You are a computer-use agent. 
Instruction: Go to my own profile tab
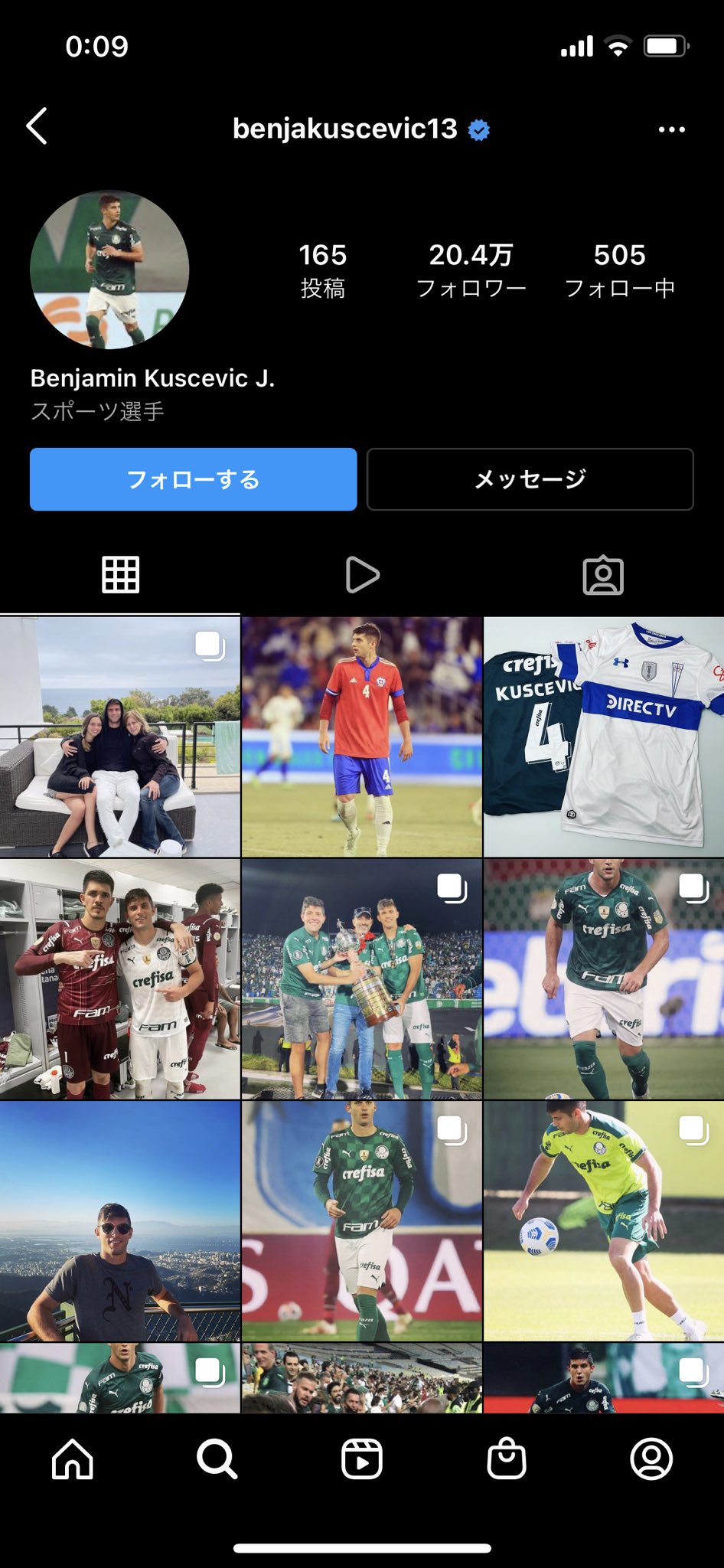pos(651,1459)
